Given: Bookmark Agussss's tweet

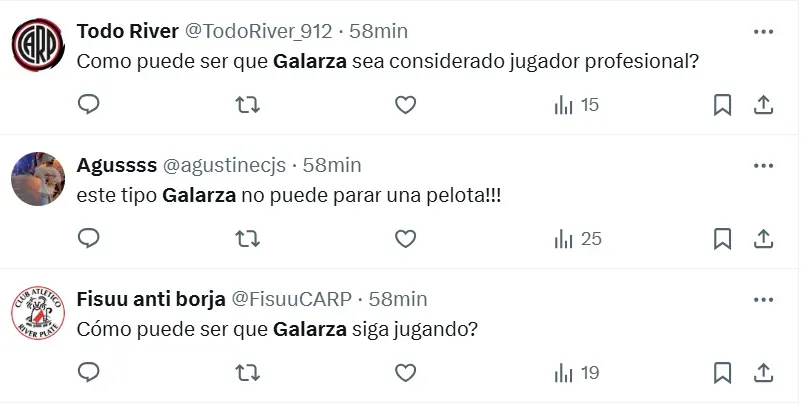Looking at the screenshot, I should (x=722, y=238).
